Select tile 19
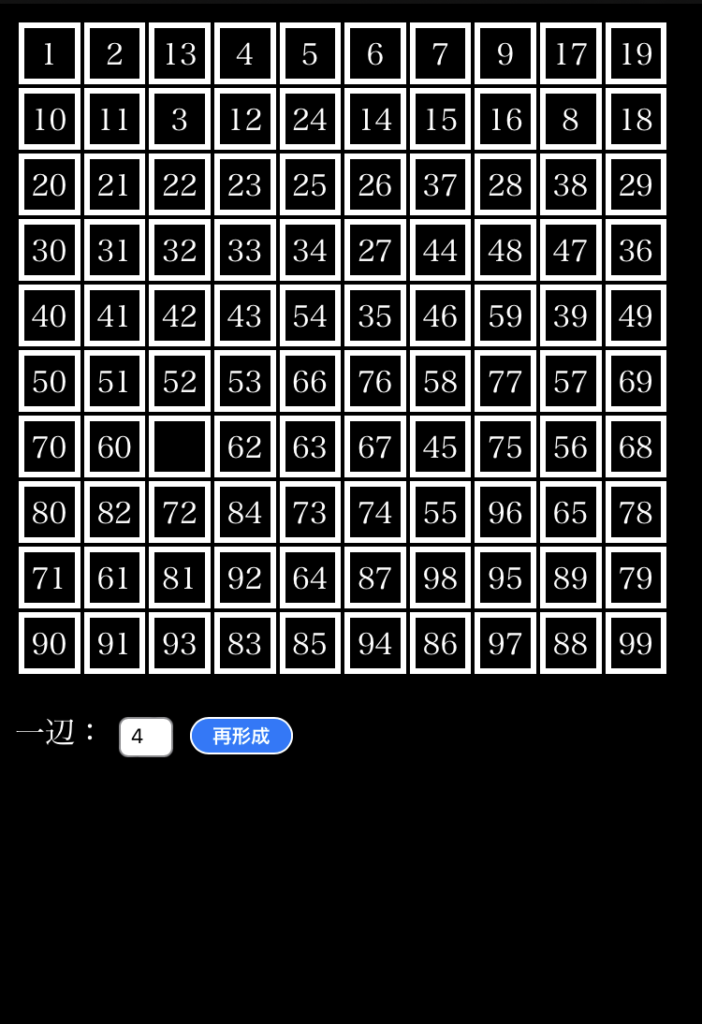This screenshot has width=702, height=1024. tap(636, 54)
